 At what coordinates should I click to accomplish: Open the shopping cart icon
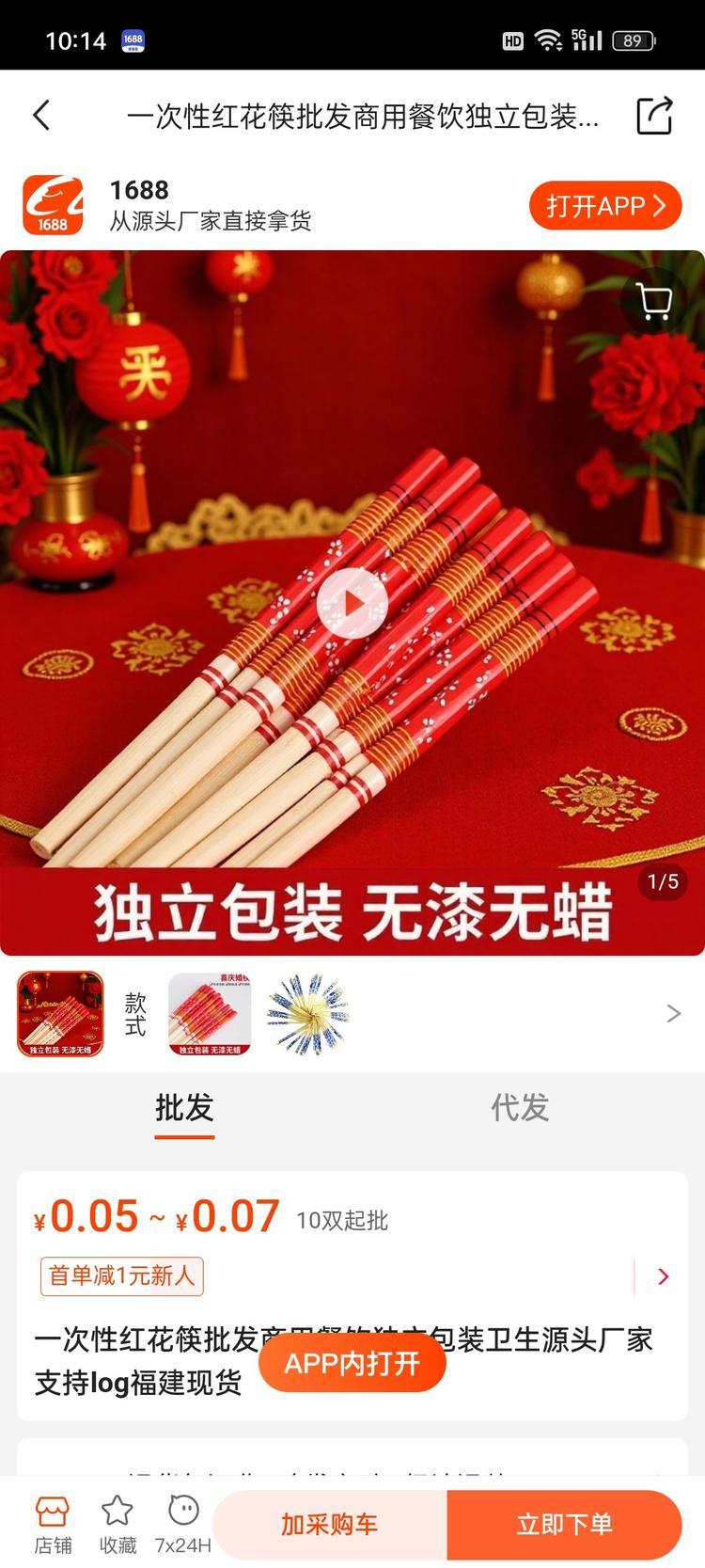pyautogui.click(x=654, y=301)
